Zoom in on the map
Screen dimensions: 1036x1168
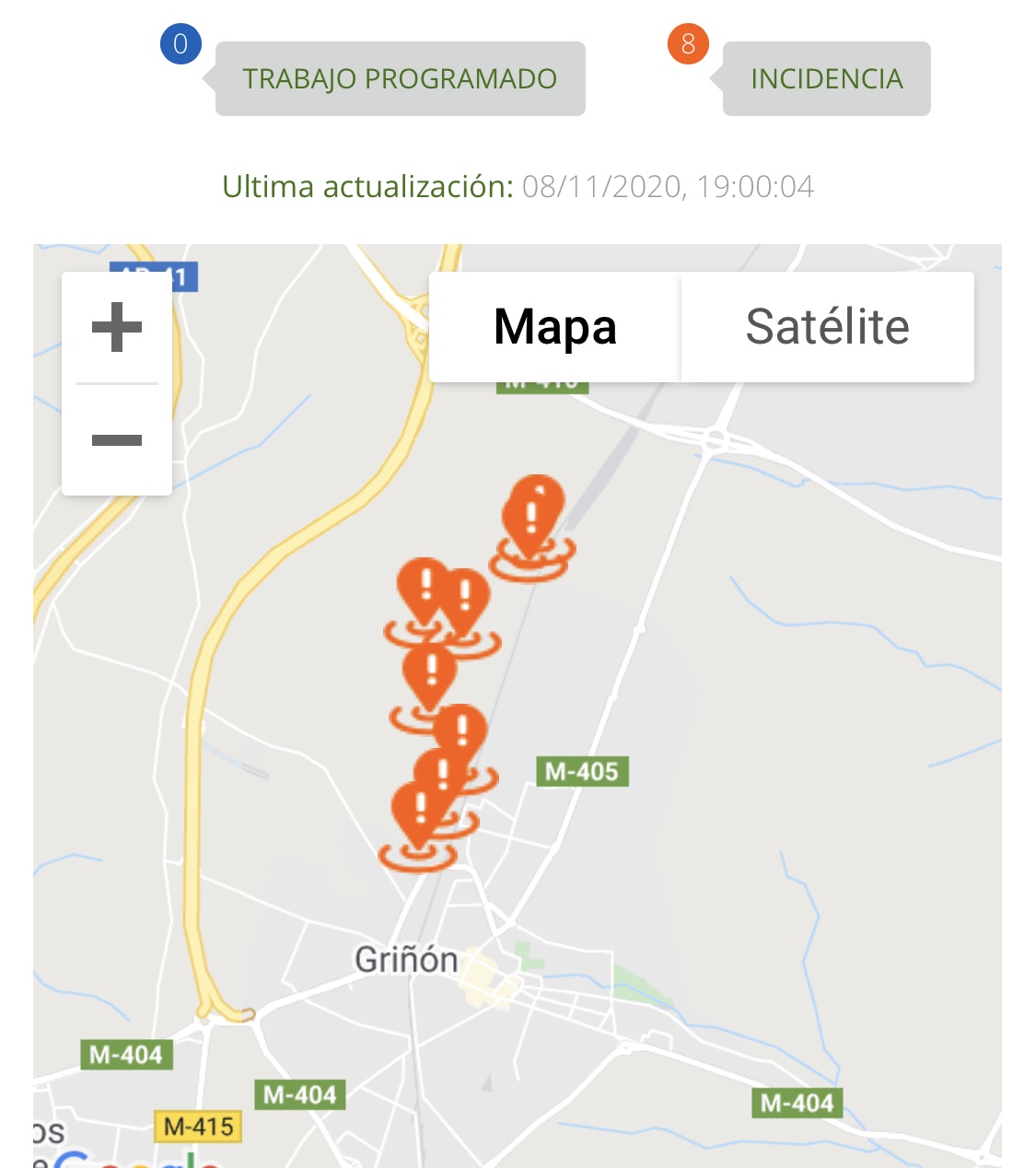(x=117, y=327)
